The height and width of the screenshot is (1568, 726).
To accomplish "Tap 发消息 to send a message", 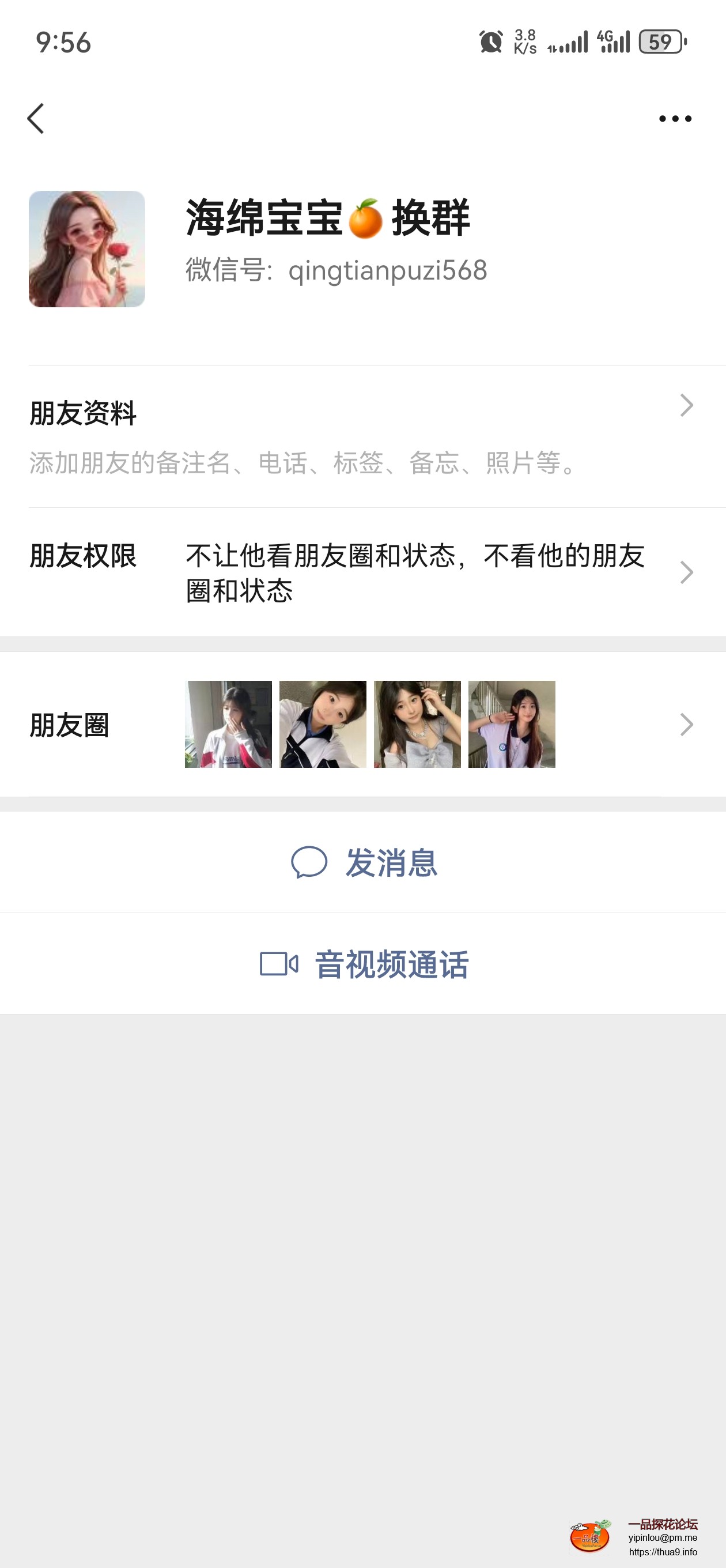I will [364, 862].
